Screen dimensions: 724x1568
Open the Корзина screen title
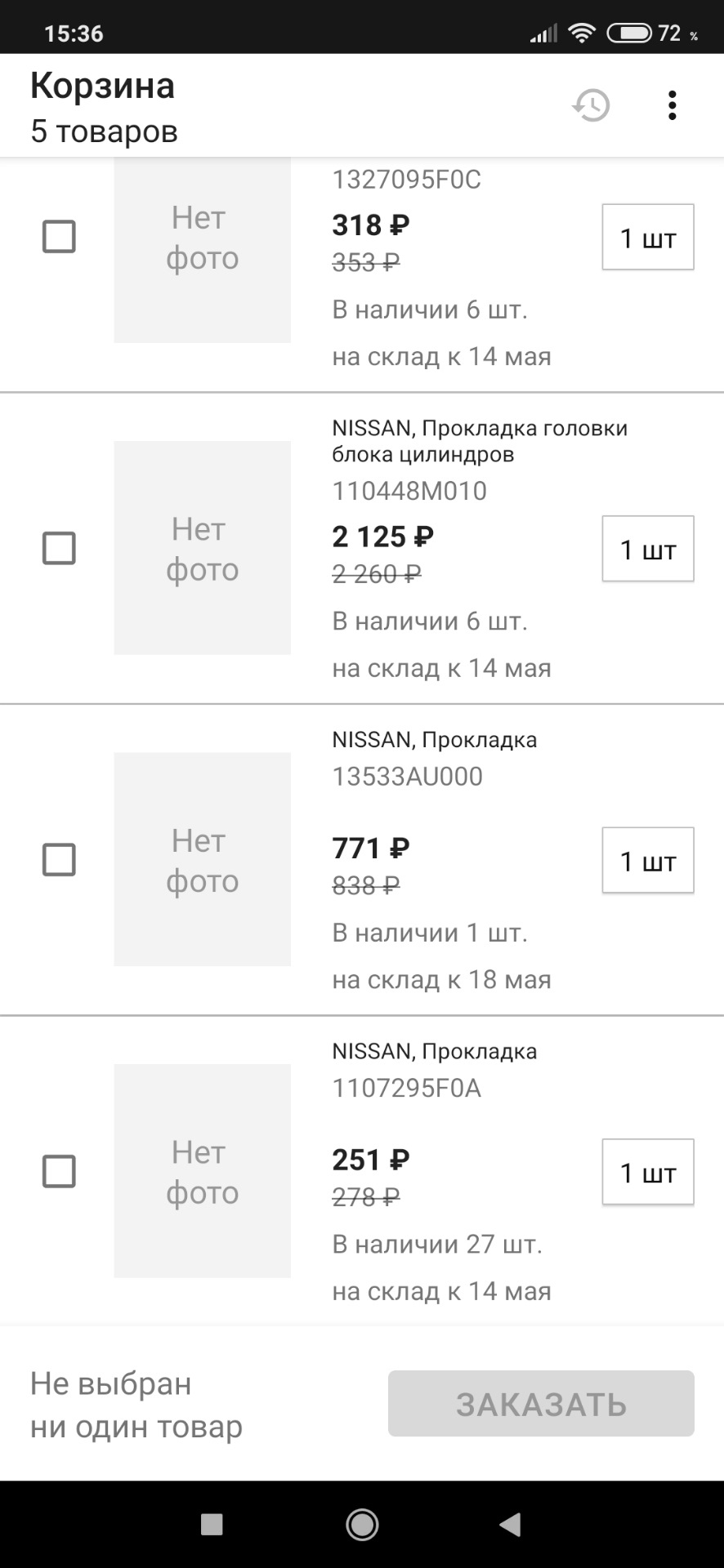(x=101, y=84)
